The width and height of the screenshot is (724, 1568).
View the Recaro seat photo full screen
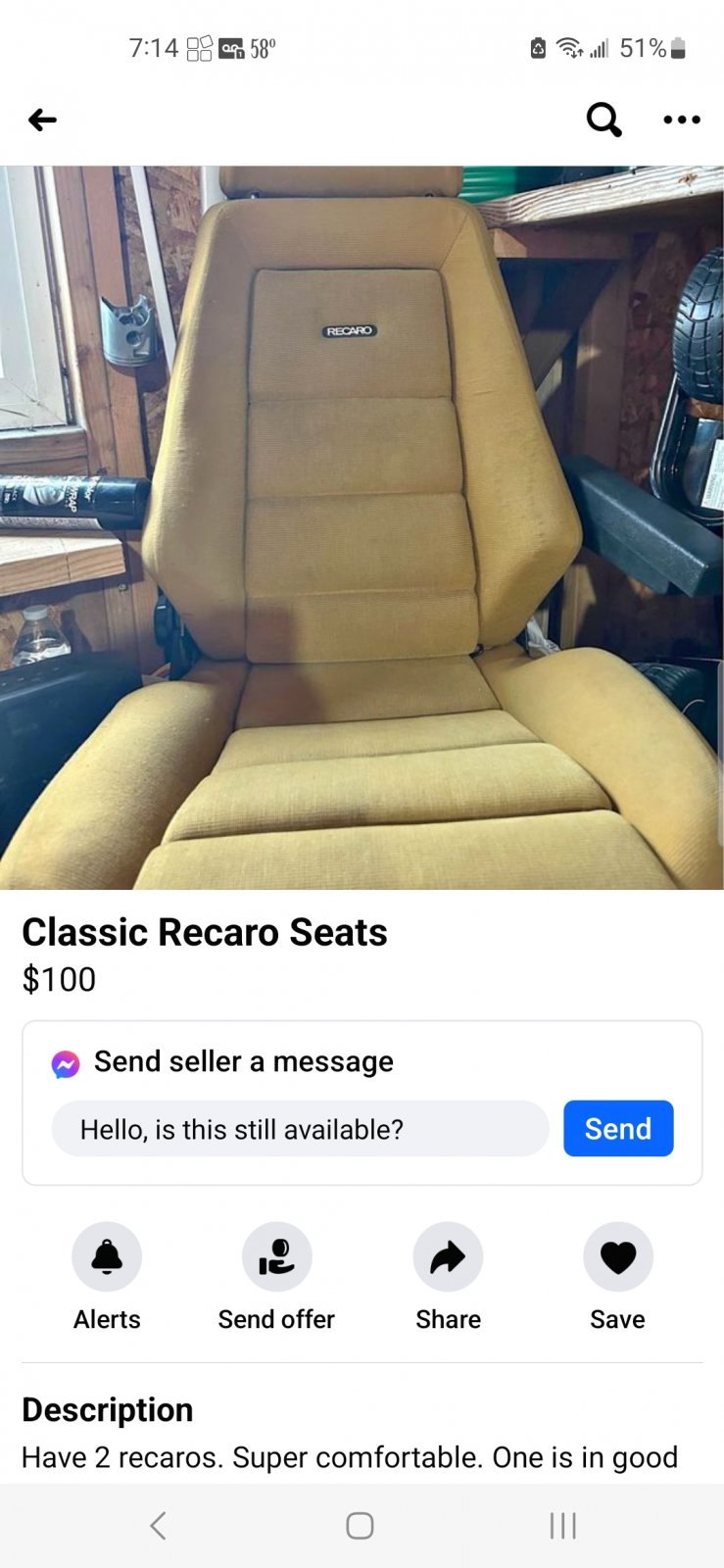(x=362, y=528)
